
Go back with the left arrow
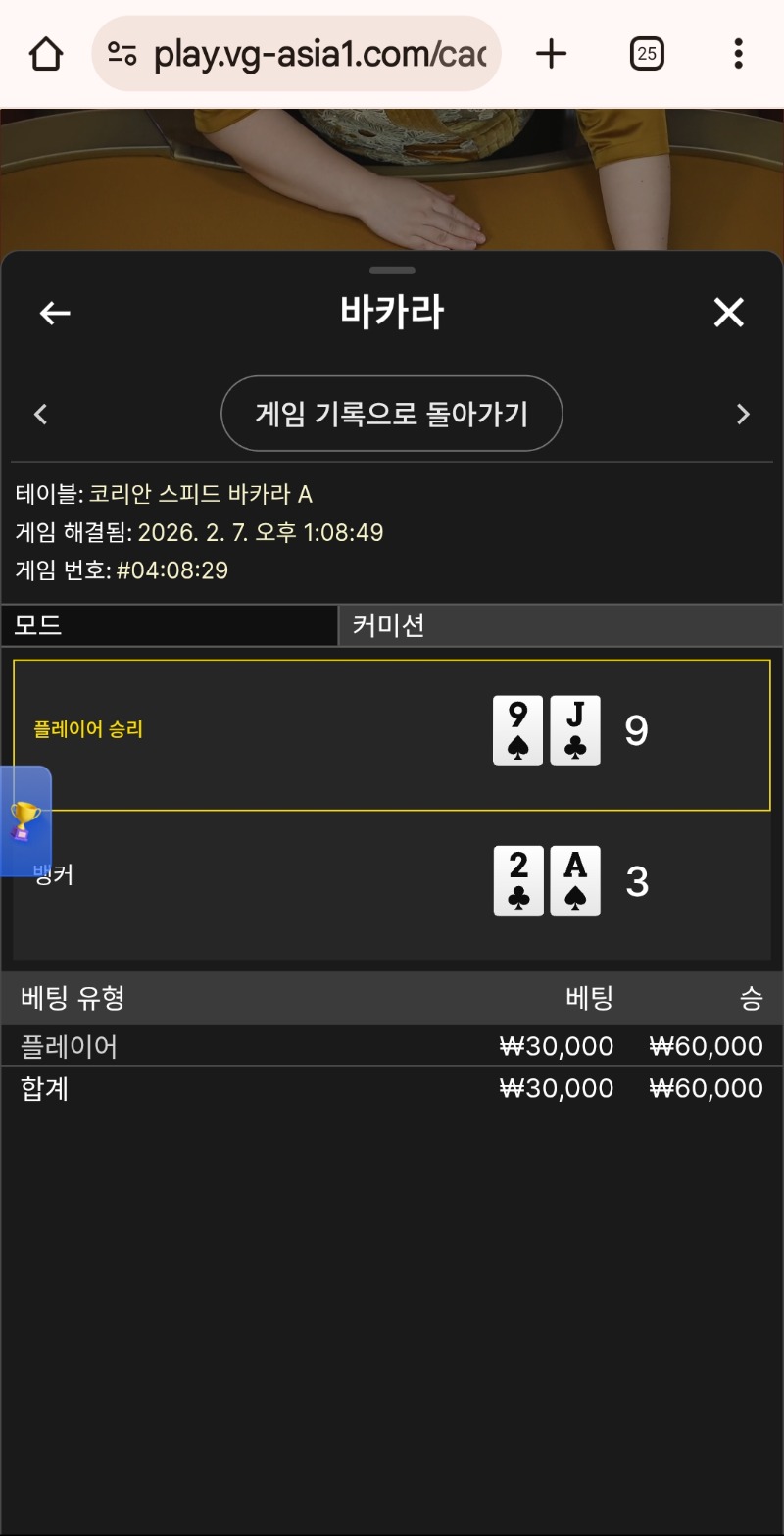point(55,313)
